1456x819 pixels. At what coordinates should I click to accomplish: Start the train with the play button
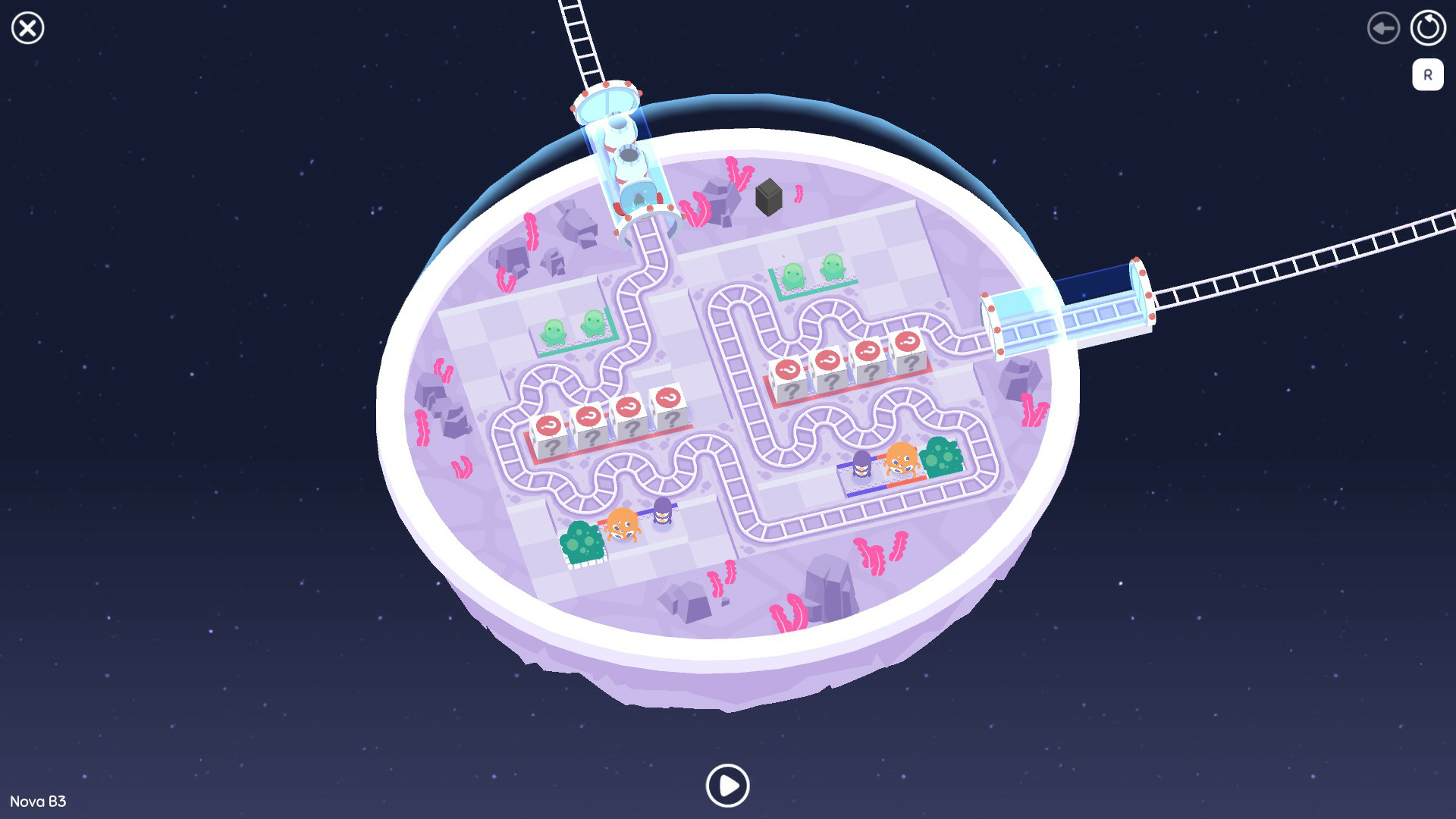click(727, 785)
